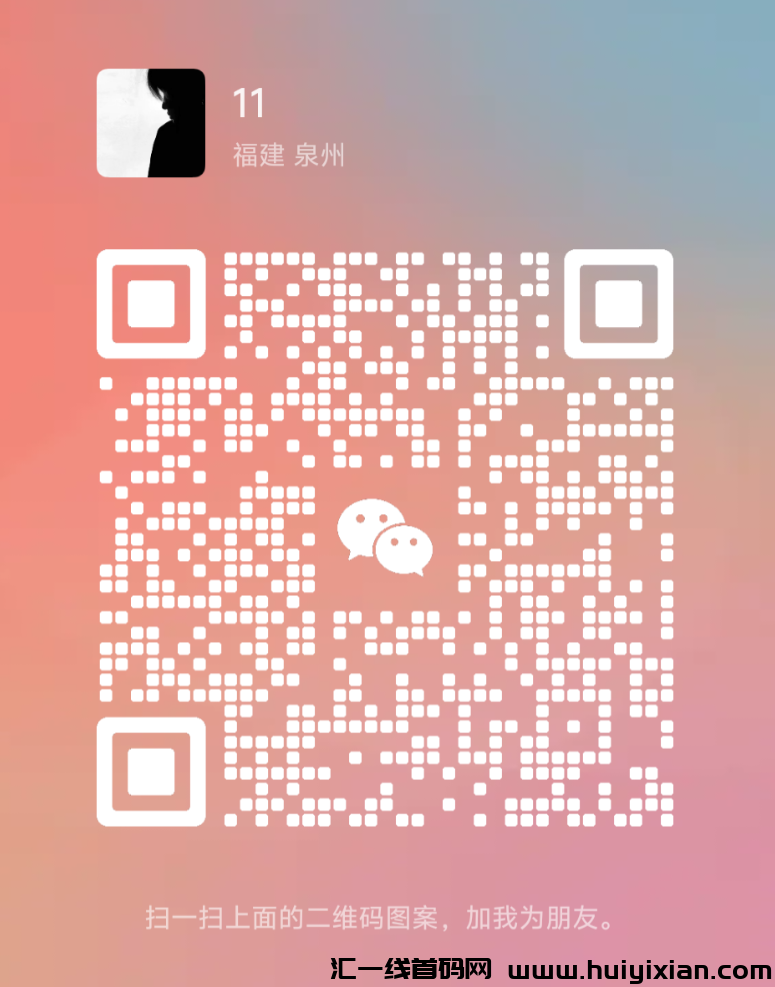This screenshot has height=987, width=775.
Task: Click the word 泉州 in the location
Action: pos(322,156)
